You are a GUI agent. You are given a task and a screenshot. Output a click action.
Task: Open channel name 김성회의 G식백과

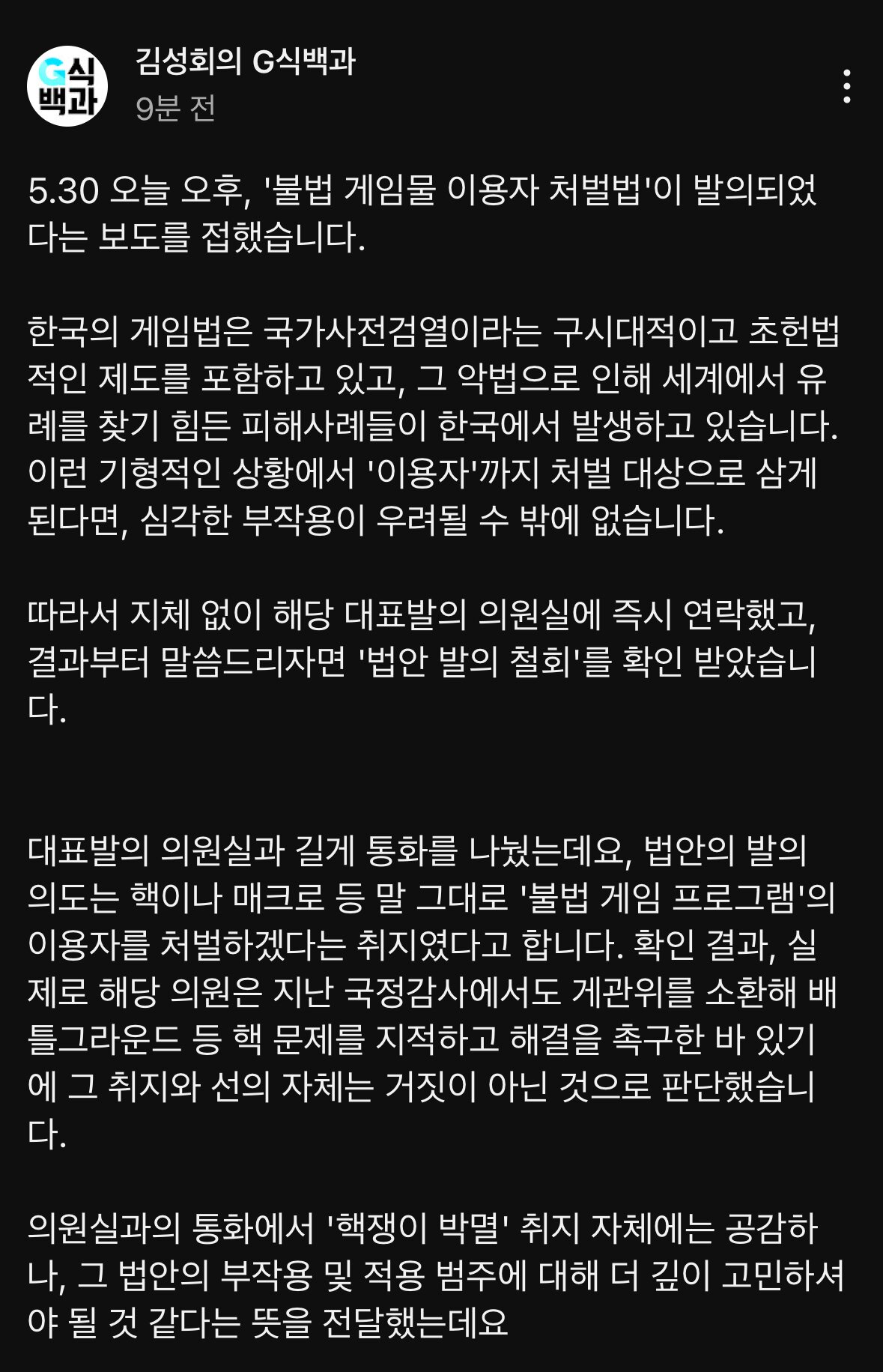245,61
